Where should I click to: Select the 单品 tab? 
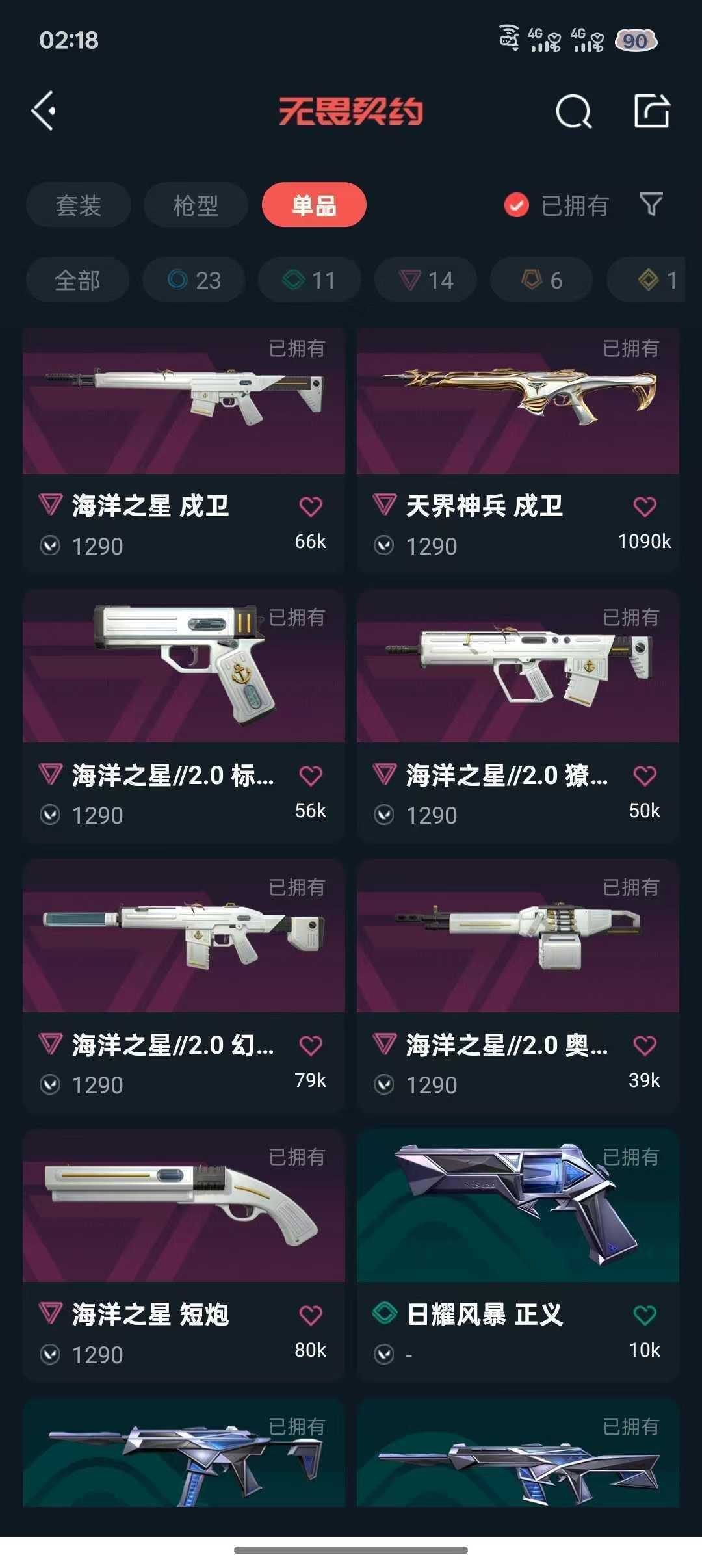click(x=314, y=205)
